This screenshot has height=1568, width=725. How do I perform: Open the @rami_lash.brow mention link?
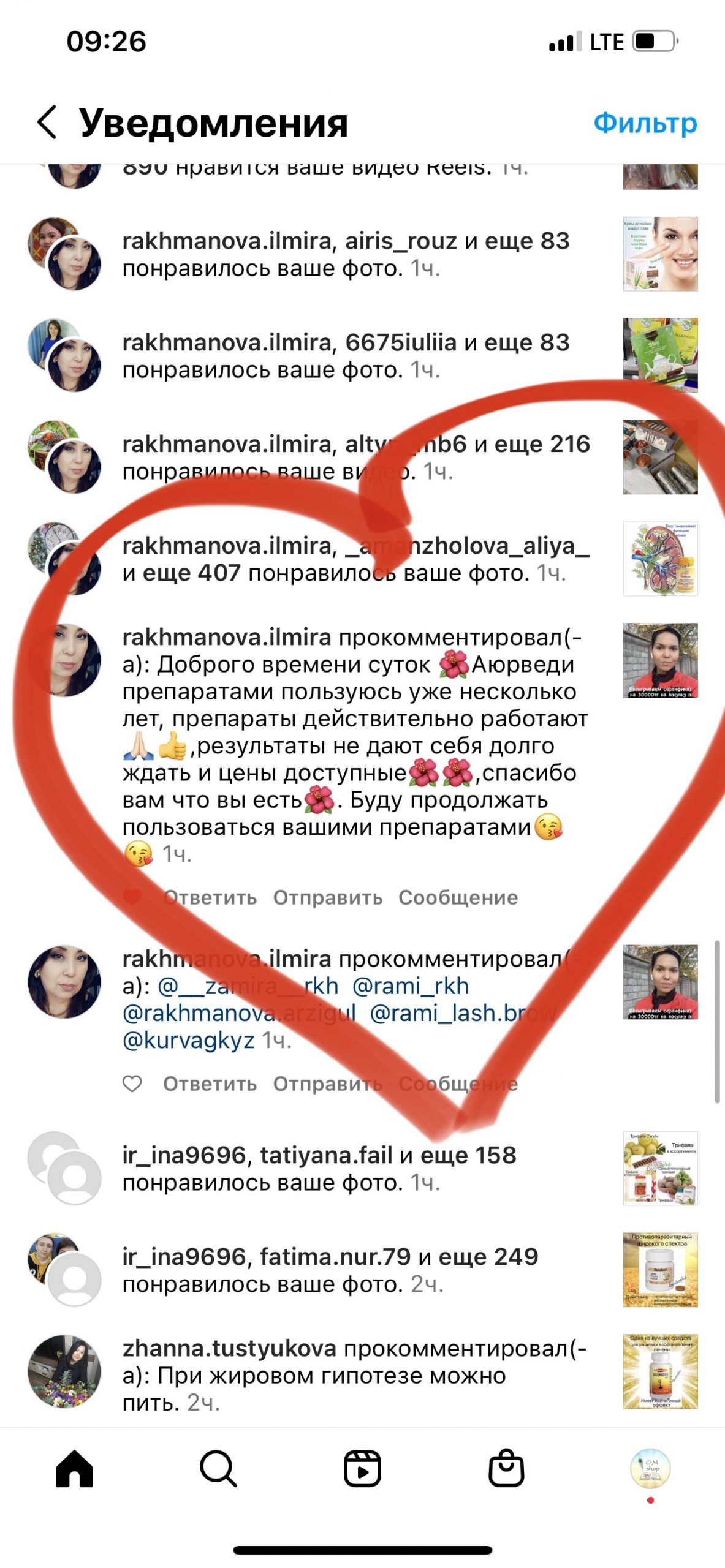(x=463, y=1013)
